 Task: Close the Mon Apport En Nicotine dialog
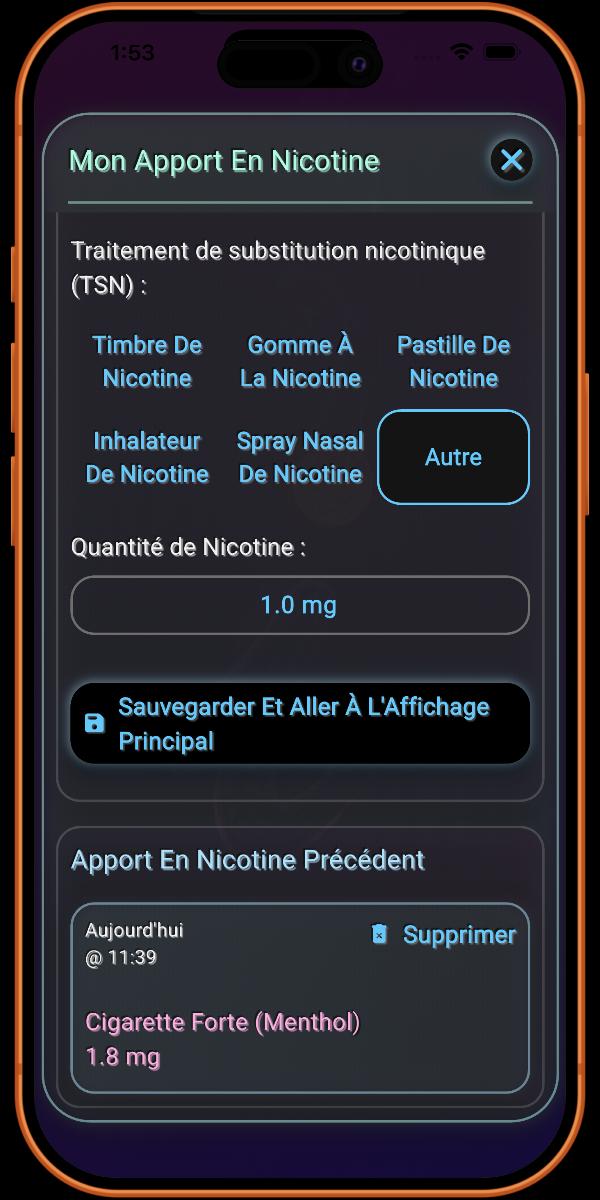(x=512, y=160)
